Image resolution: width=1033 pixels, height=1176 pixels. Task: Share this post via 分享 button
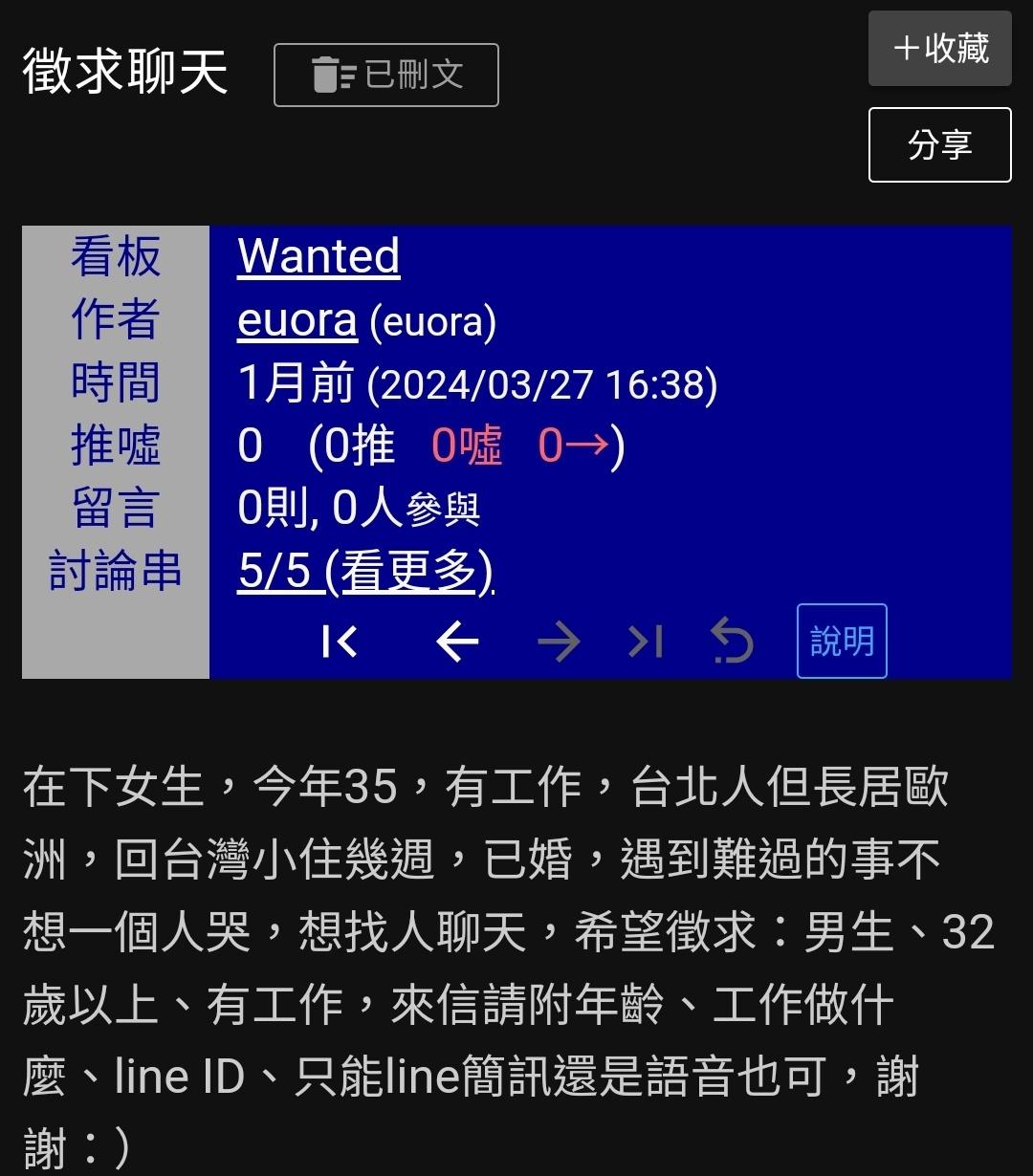click(x=939, y=145)
